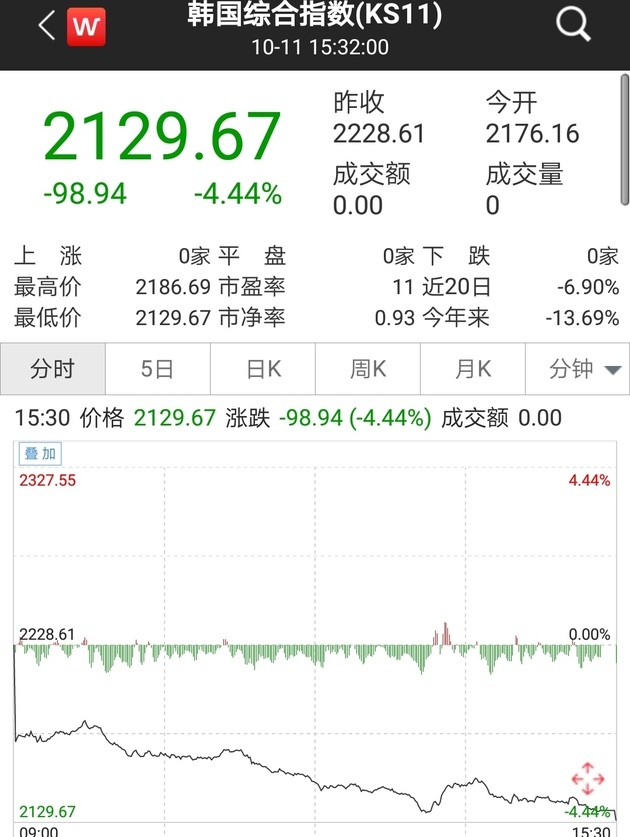Switch to the 5日 chart tab

pos(157,369)
